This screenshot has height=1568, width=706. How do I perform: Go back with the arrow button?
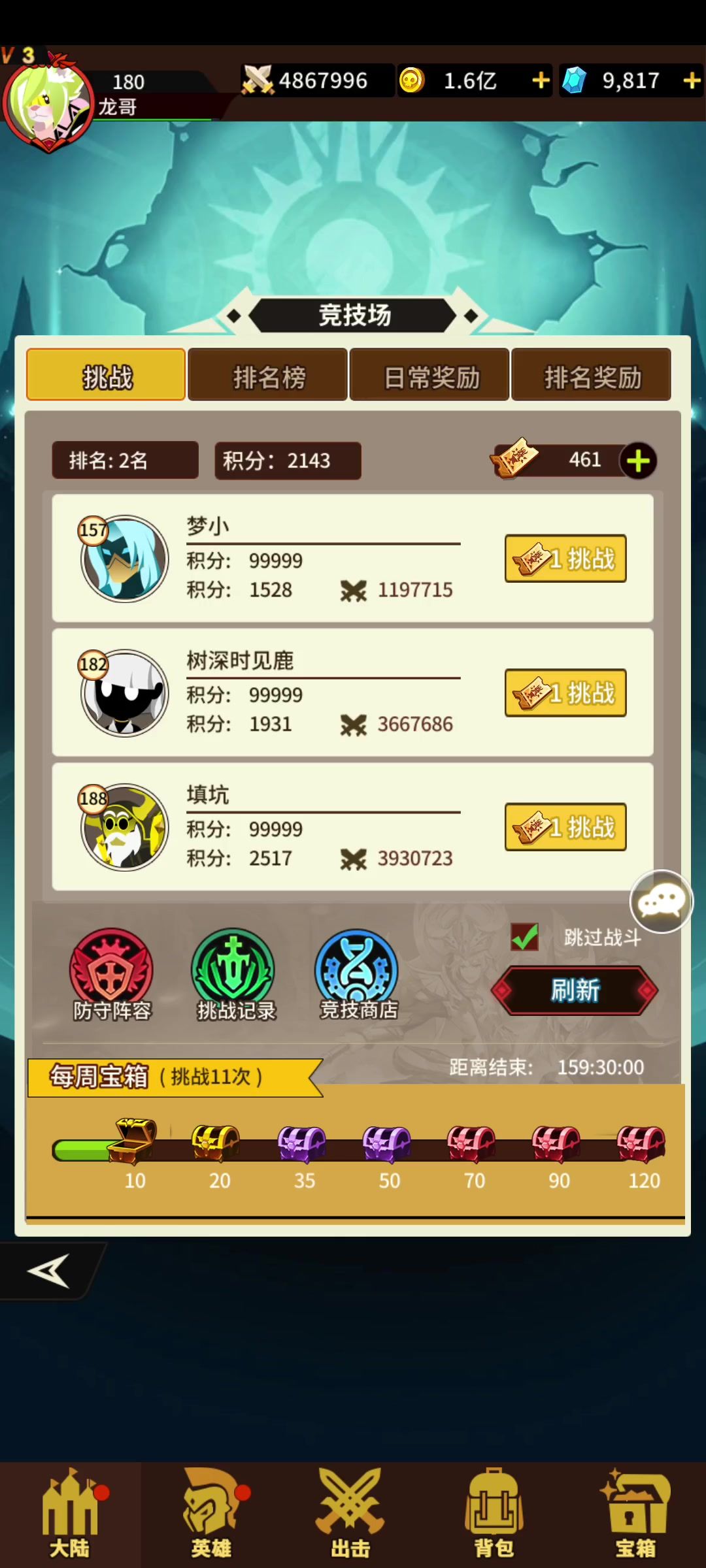coord(49,1271)
